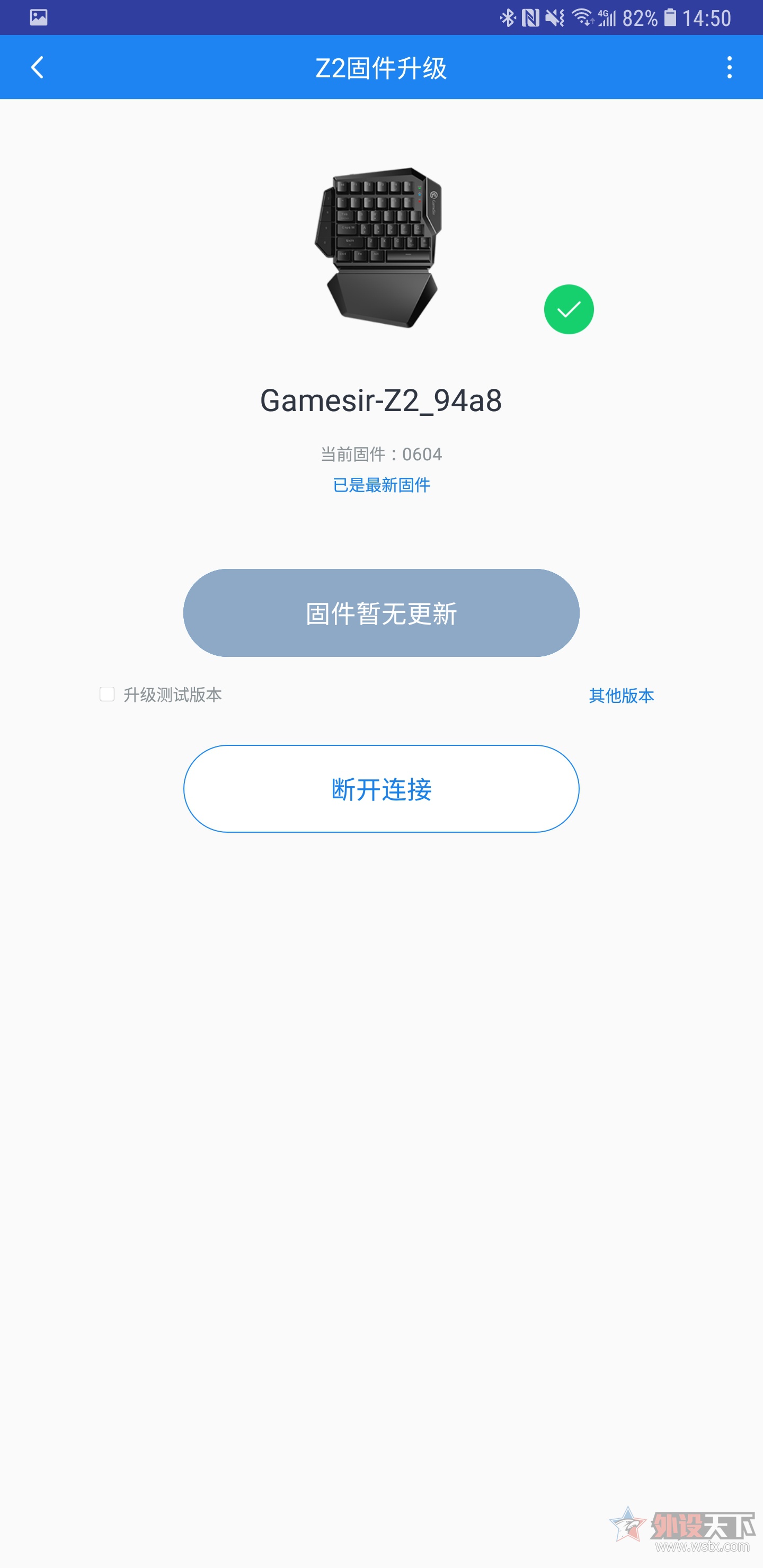Tap the back arrow to leave firmware upgrade
The width and height of the screenshot is (763, 1568).
pos(38,67)
